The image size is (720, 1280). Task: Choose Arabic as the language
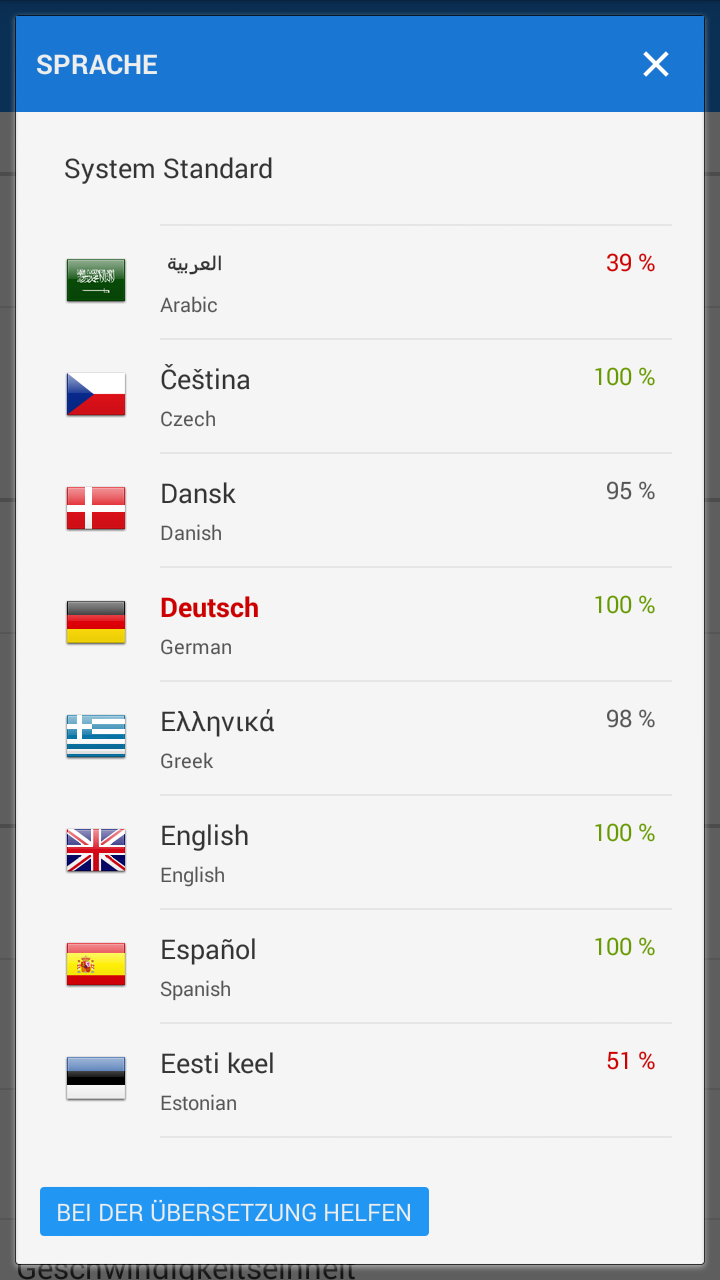point(360,283)
